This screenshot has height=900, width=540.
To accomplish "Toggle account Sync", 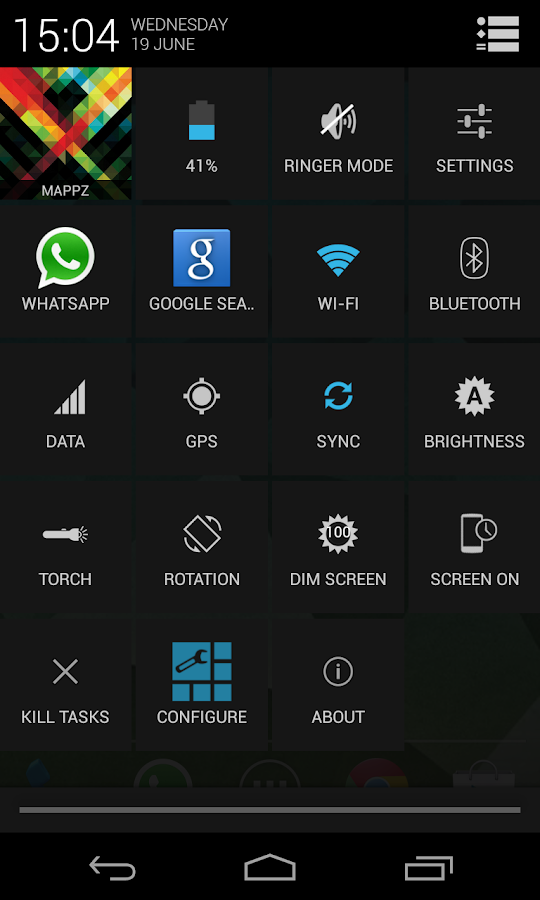I will pos(338,409).
